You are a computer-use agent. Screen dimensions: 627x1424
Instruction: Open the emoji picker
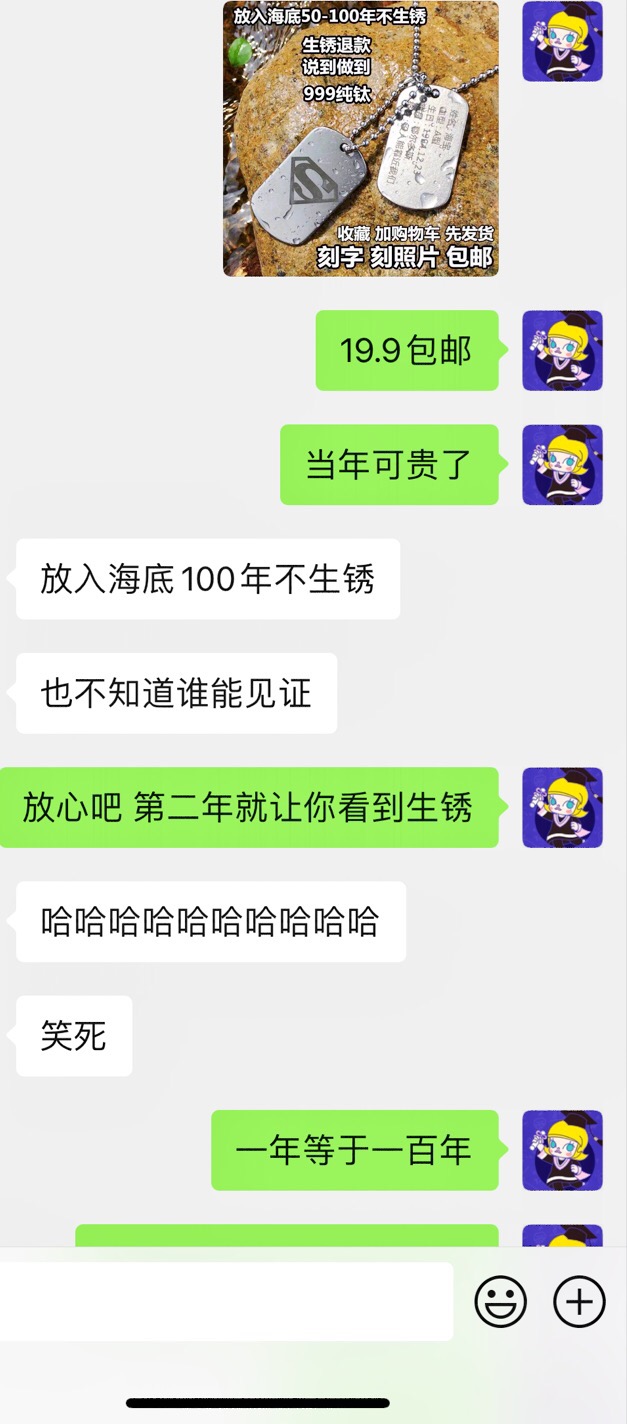pos(500,1302)
